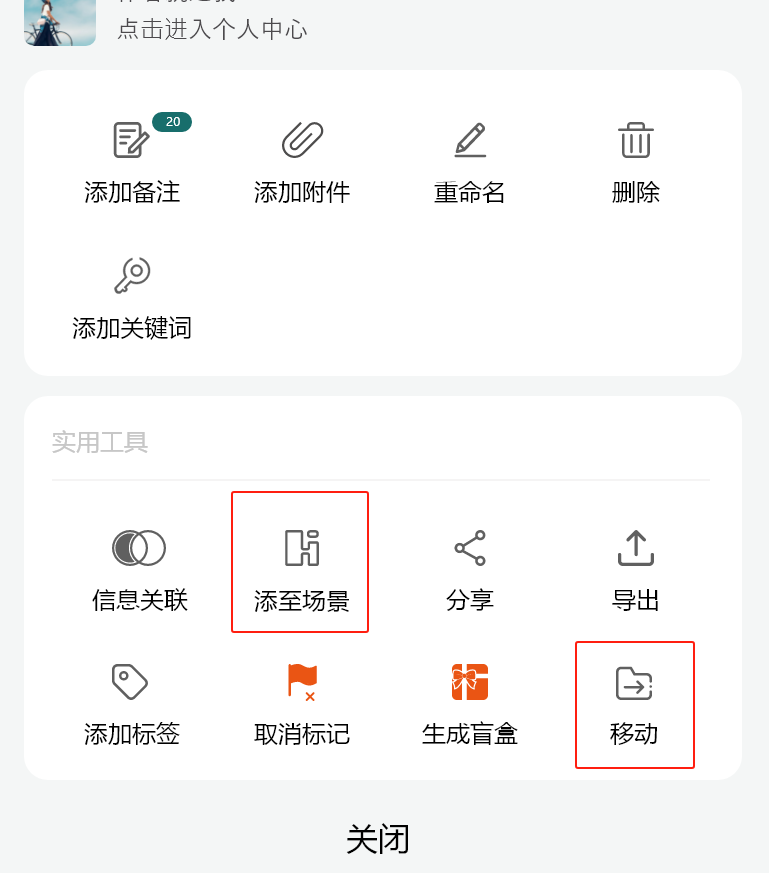Share using the 分享 option

(470, 568)
